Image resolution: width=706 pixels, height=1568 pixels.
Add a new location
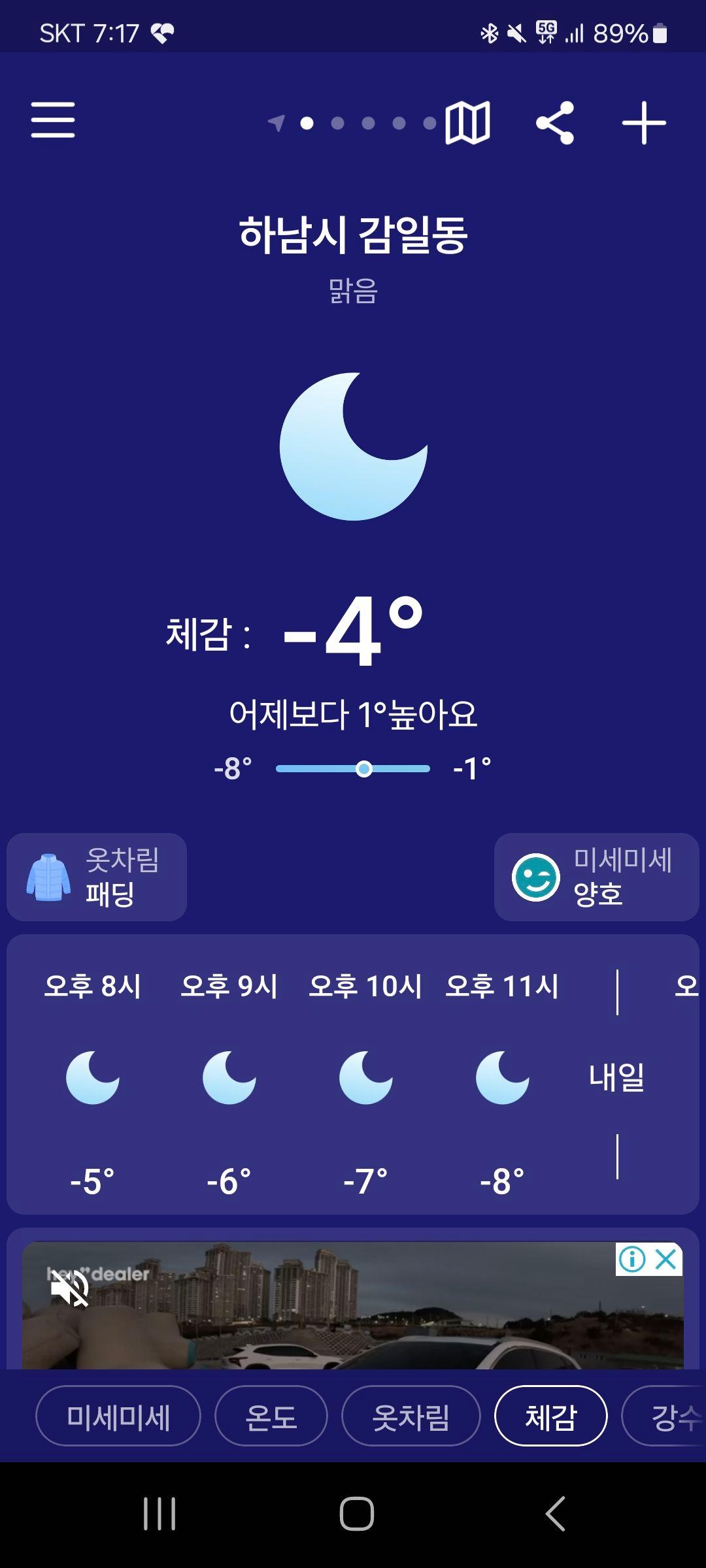643,122
